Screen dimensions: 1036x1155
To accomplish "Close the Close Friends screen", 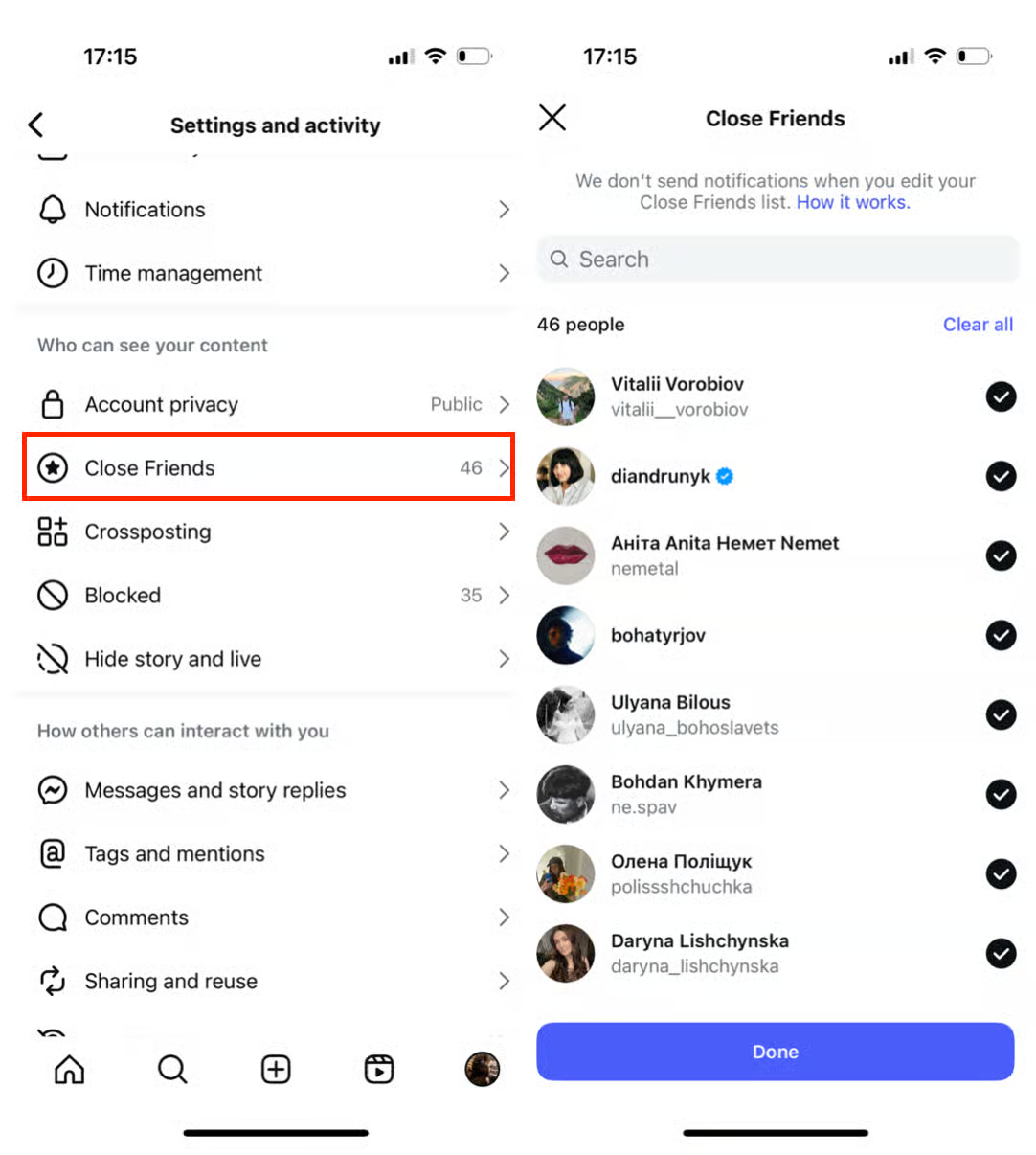I will (x=552, y=118).
